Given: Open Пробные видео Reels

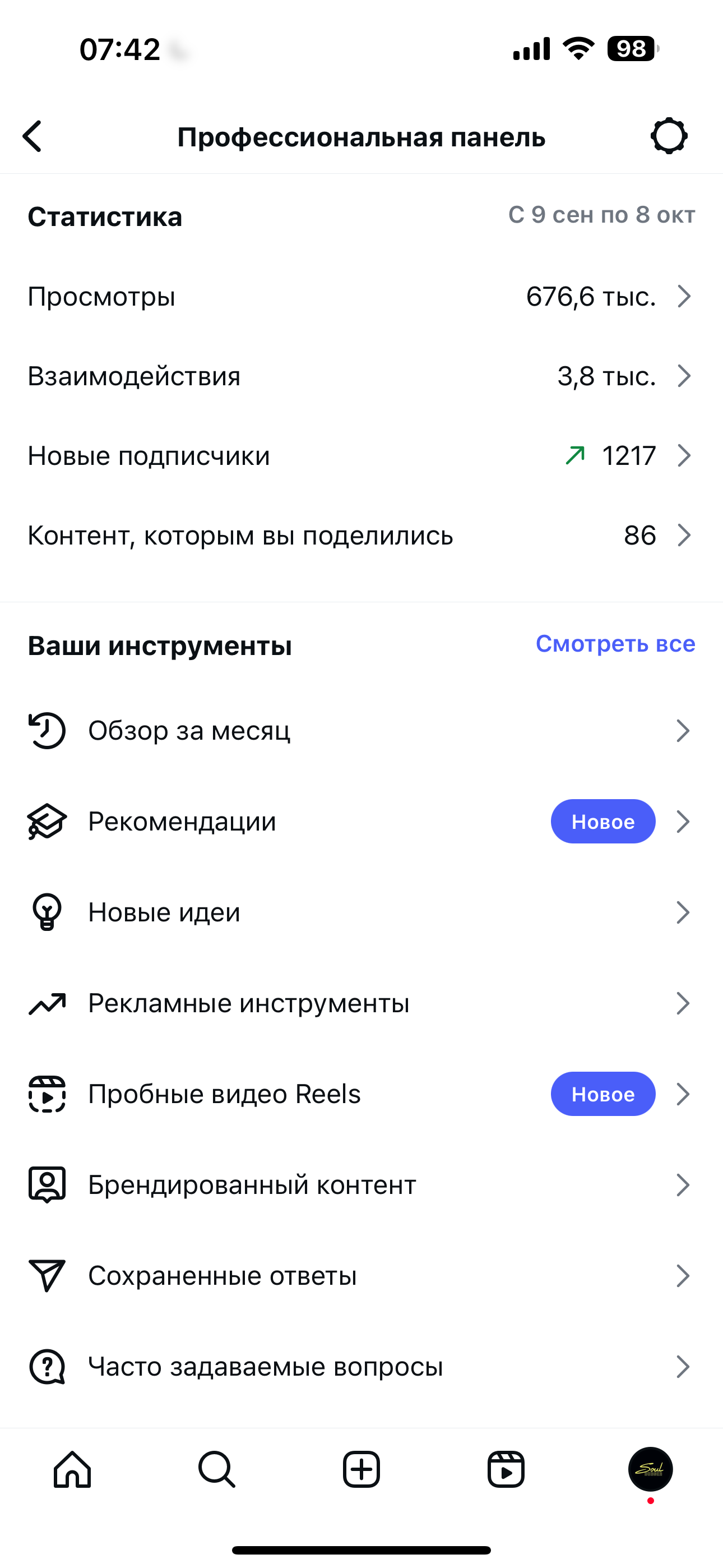Looking at the screenshot, I should pos(361,1094).
